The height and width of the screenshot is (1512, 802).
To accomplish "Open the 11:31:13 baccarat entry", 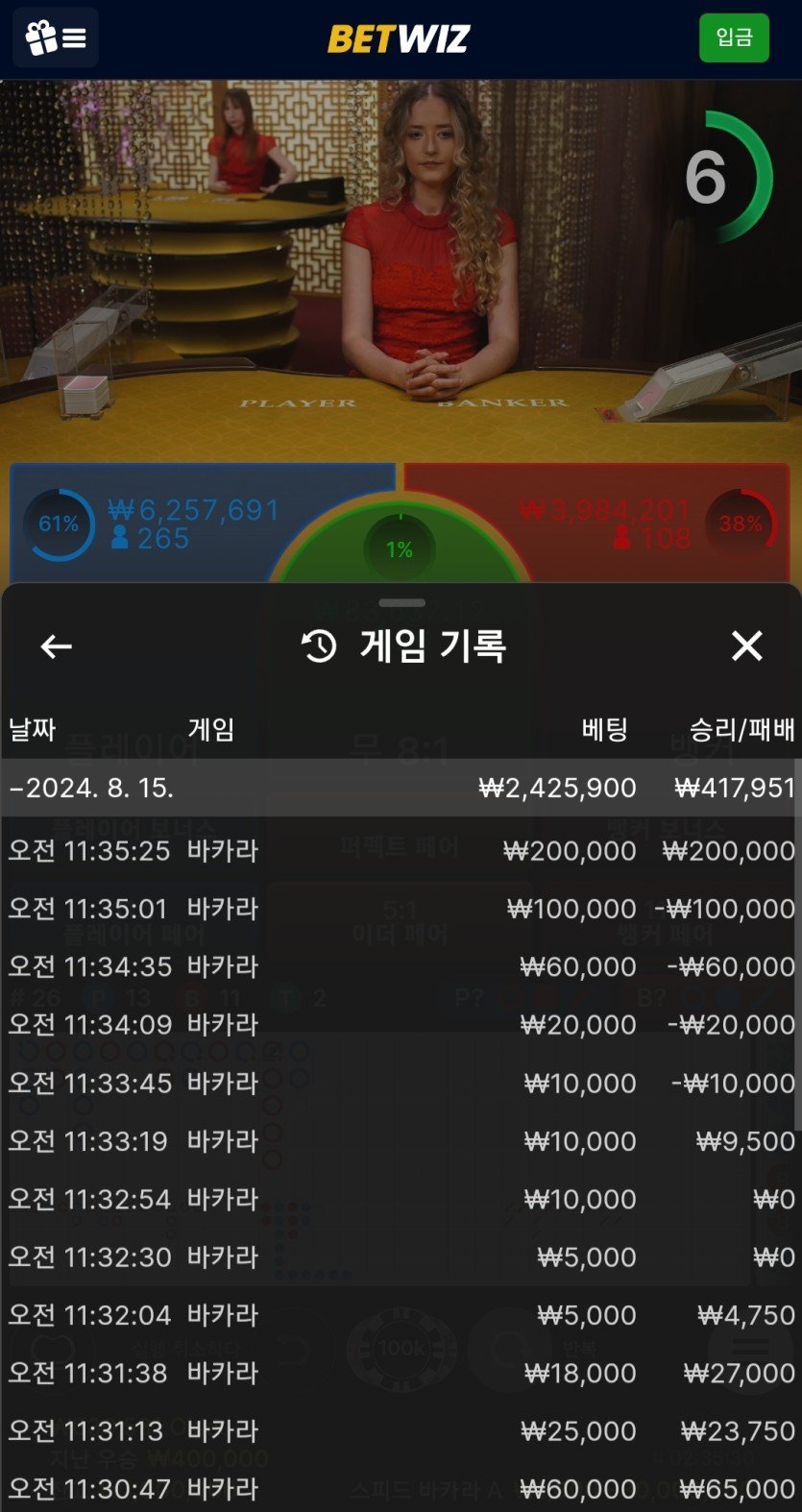I will 401,1430.
